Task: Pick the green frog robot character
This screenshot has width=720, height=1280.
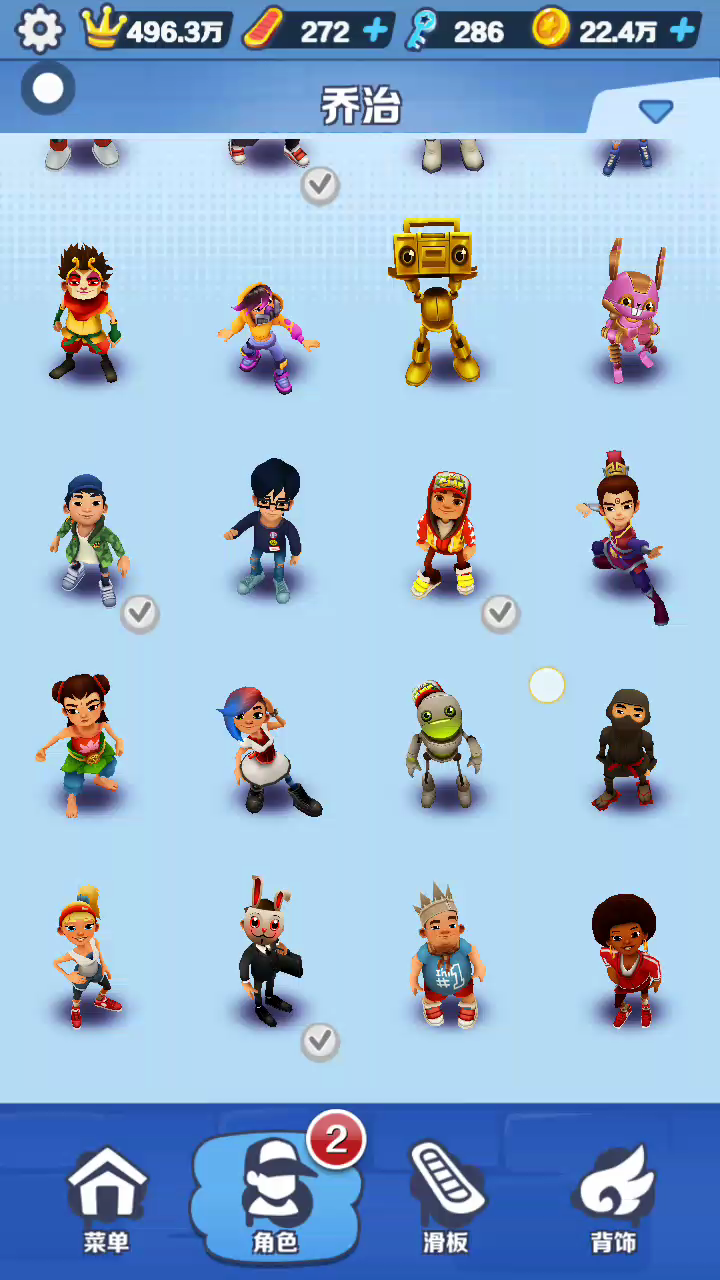Action: click(443, 745)
